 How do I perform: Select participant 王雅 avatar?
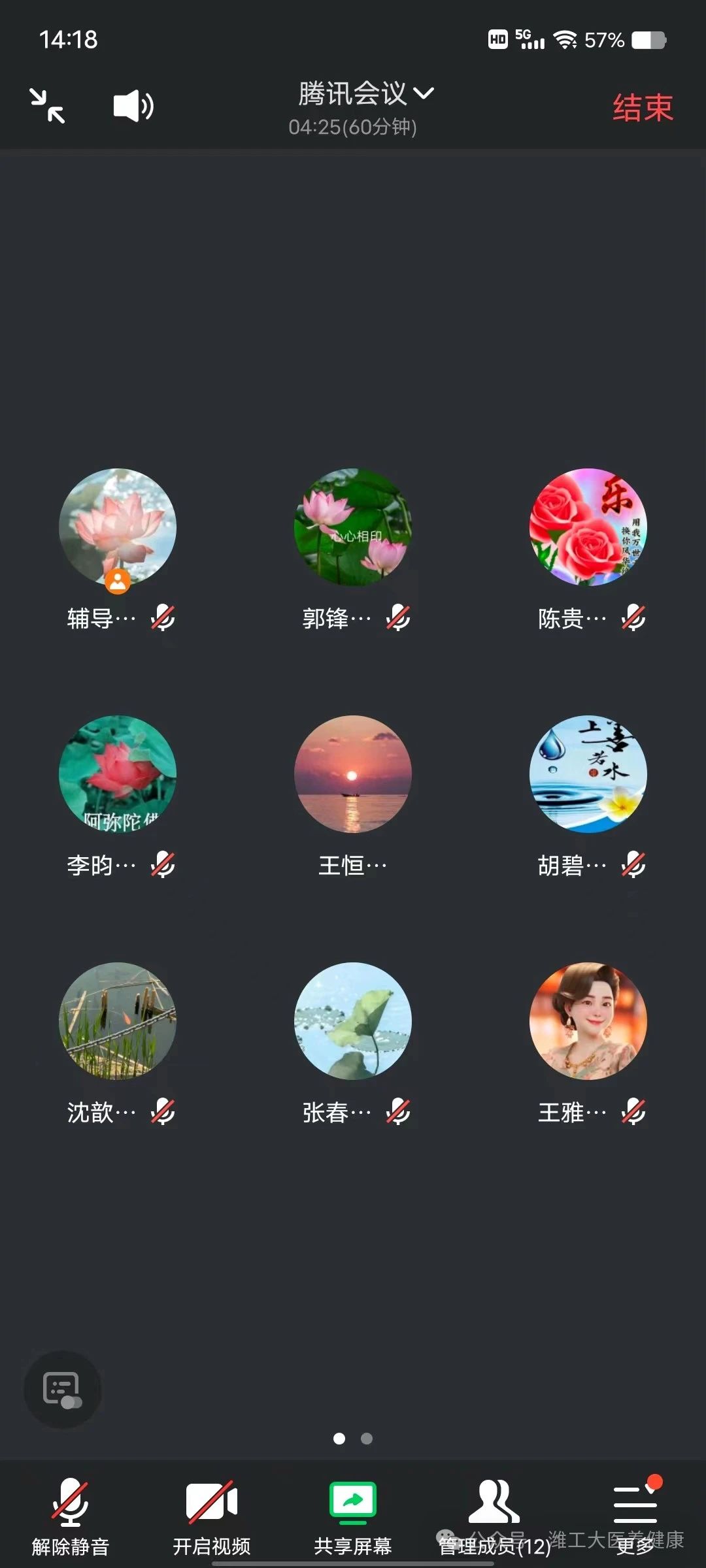(x=588, y=1021)
